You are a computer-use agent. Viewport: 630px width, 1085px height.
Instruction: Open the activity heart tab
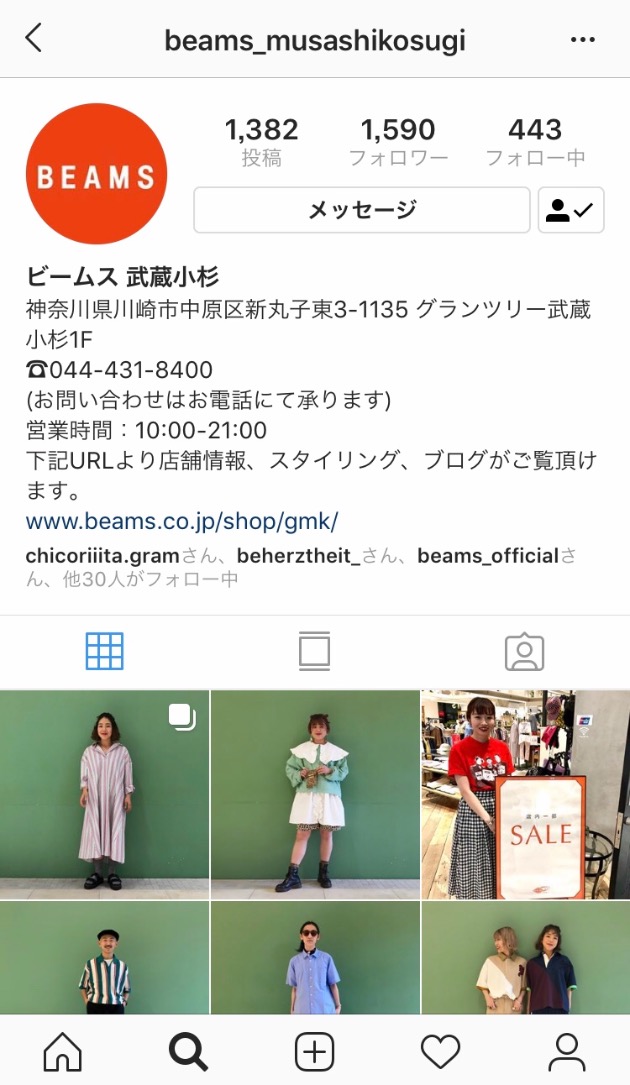click(440, 1051)
